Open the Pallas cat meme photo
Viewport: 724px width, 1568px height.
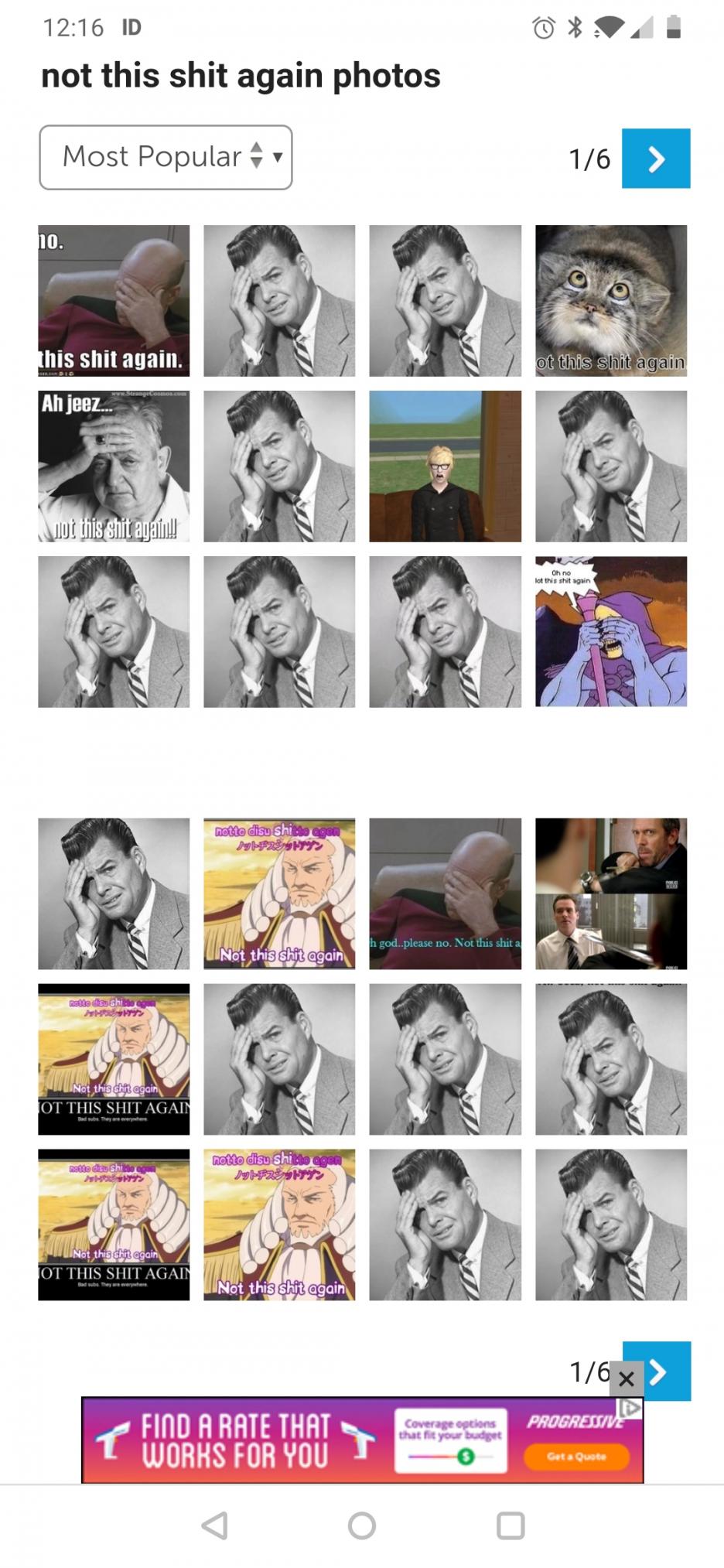pos(610,301)
